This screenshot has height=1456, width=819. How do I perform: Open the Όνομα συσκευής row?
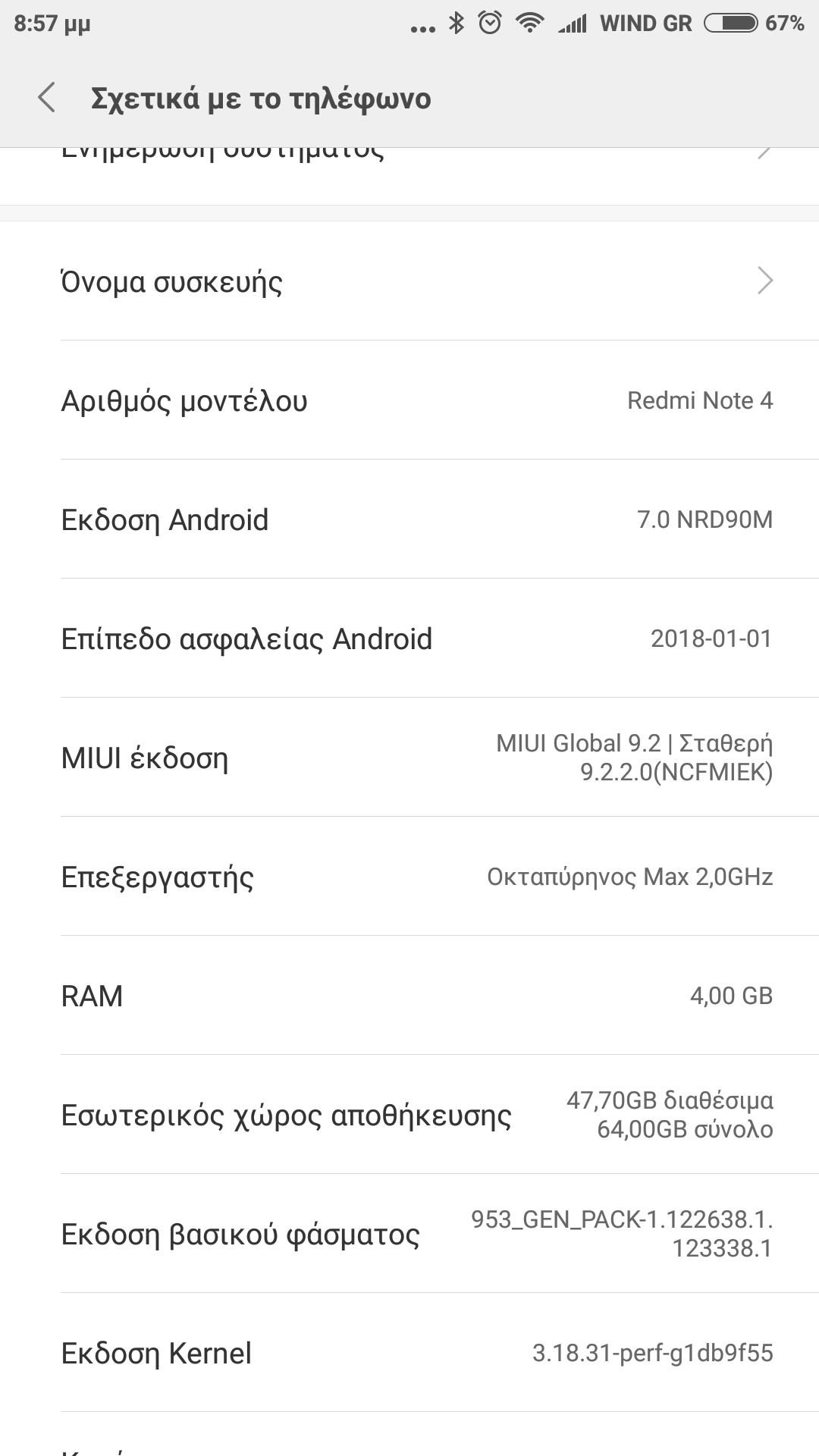409,281
